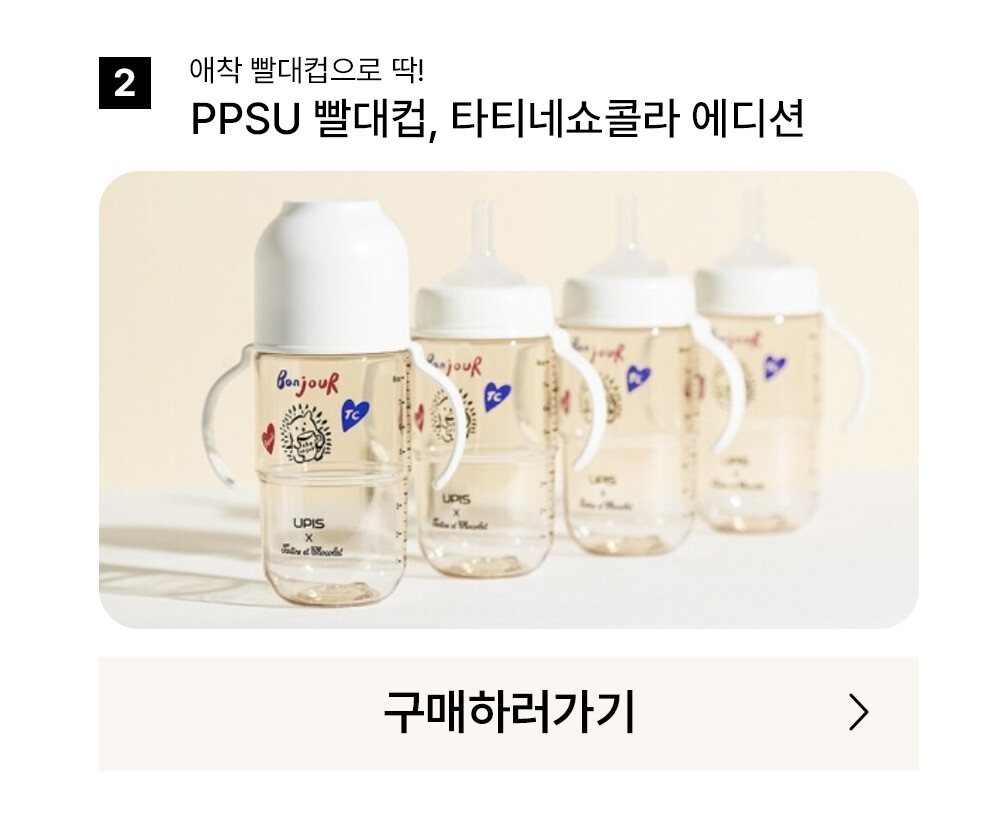The width and height of the screenshot is (1000, 822).
Task: Open the PPSU 빨대컵 product image
Action: click(x=508, y=400)
